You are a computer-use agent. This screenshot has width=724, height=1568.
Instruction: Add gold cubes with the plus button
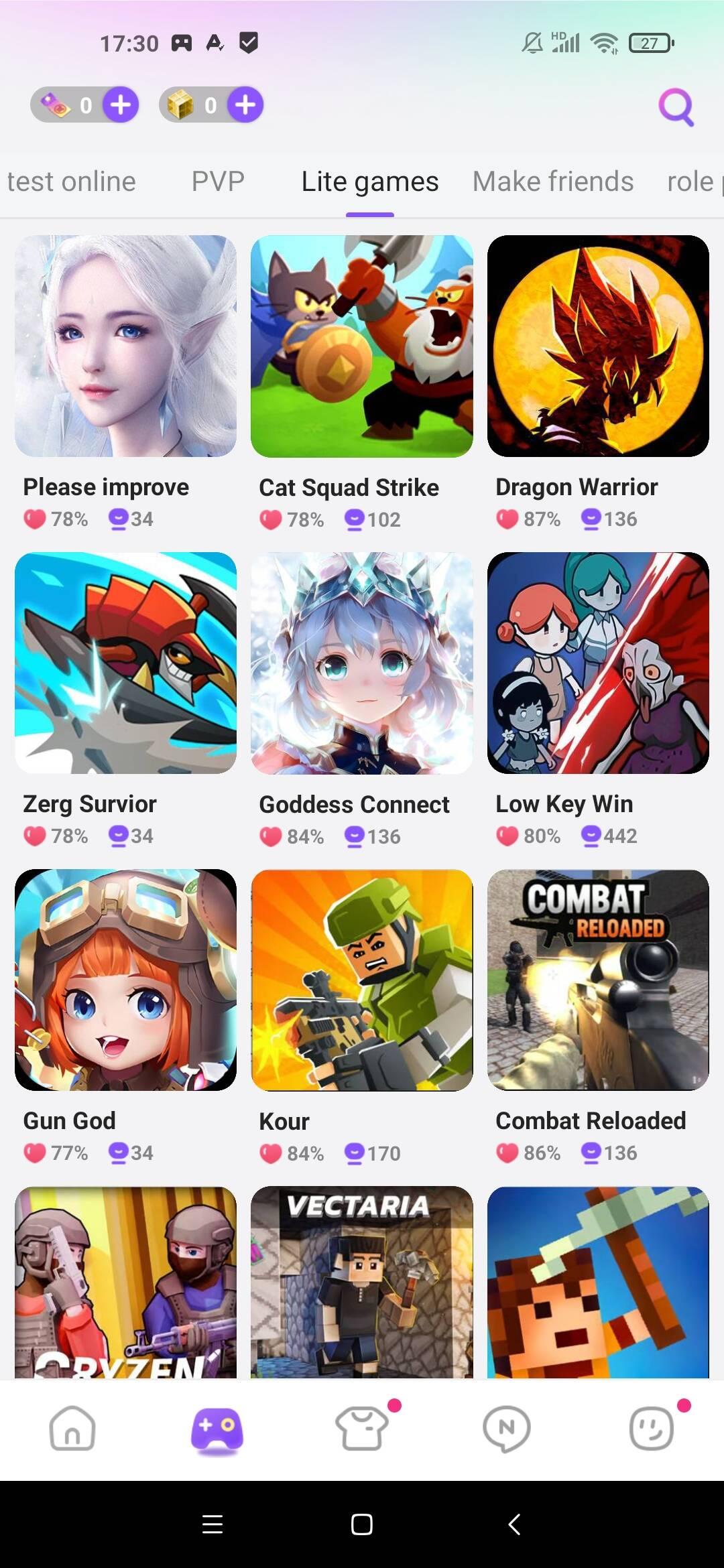point(245,105)
